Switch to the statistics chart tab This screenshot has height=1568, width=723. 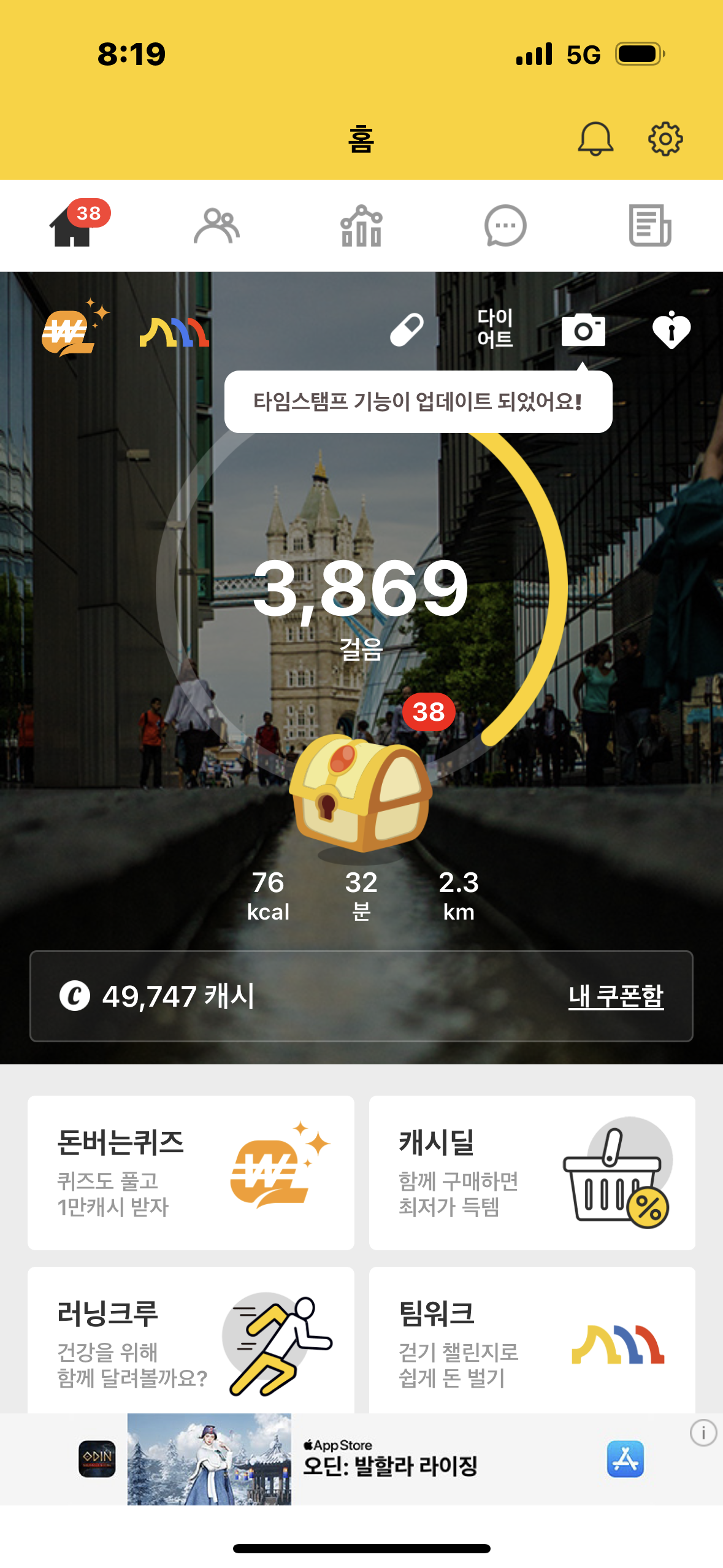coord(361,226)
